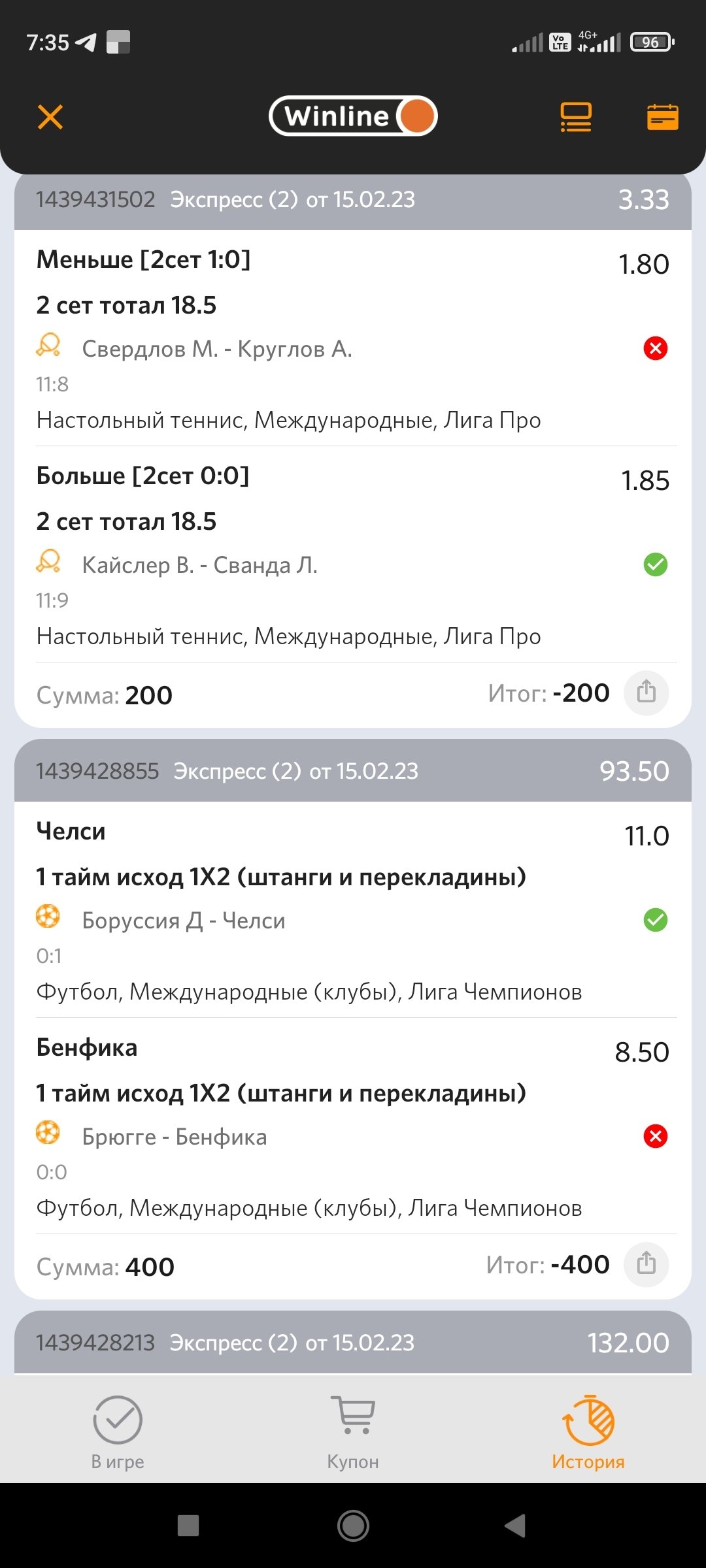Share the express bet with Сумма 200

[646, 692]
